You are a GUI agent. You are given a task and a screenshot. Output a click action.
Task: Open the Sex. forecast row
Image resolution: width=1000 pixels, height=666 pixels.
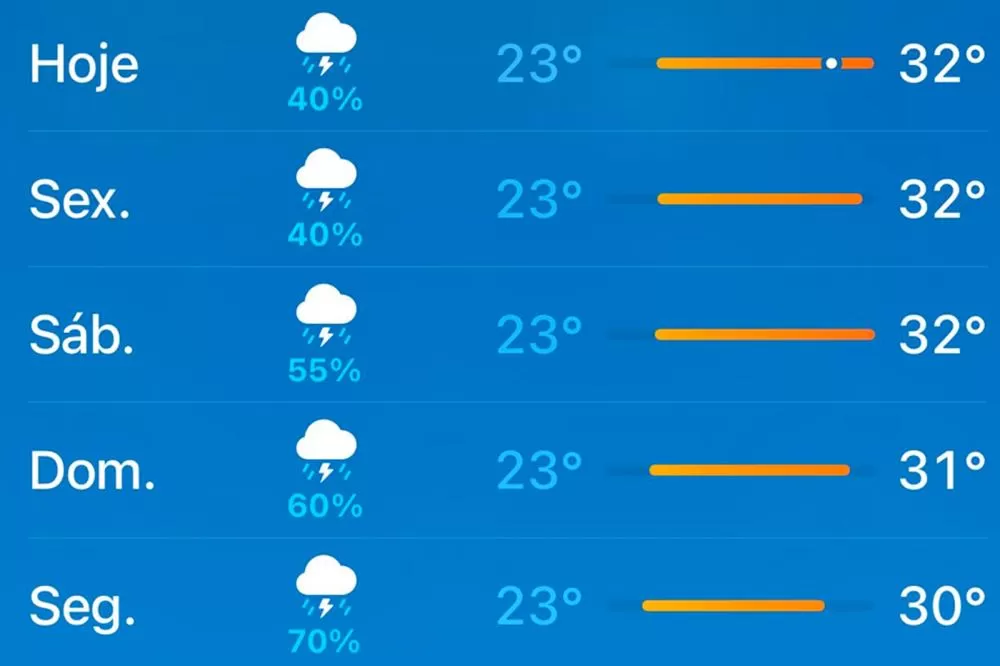pos(80,200)
